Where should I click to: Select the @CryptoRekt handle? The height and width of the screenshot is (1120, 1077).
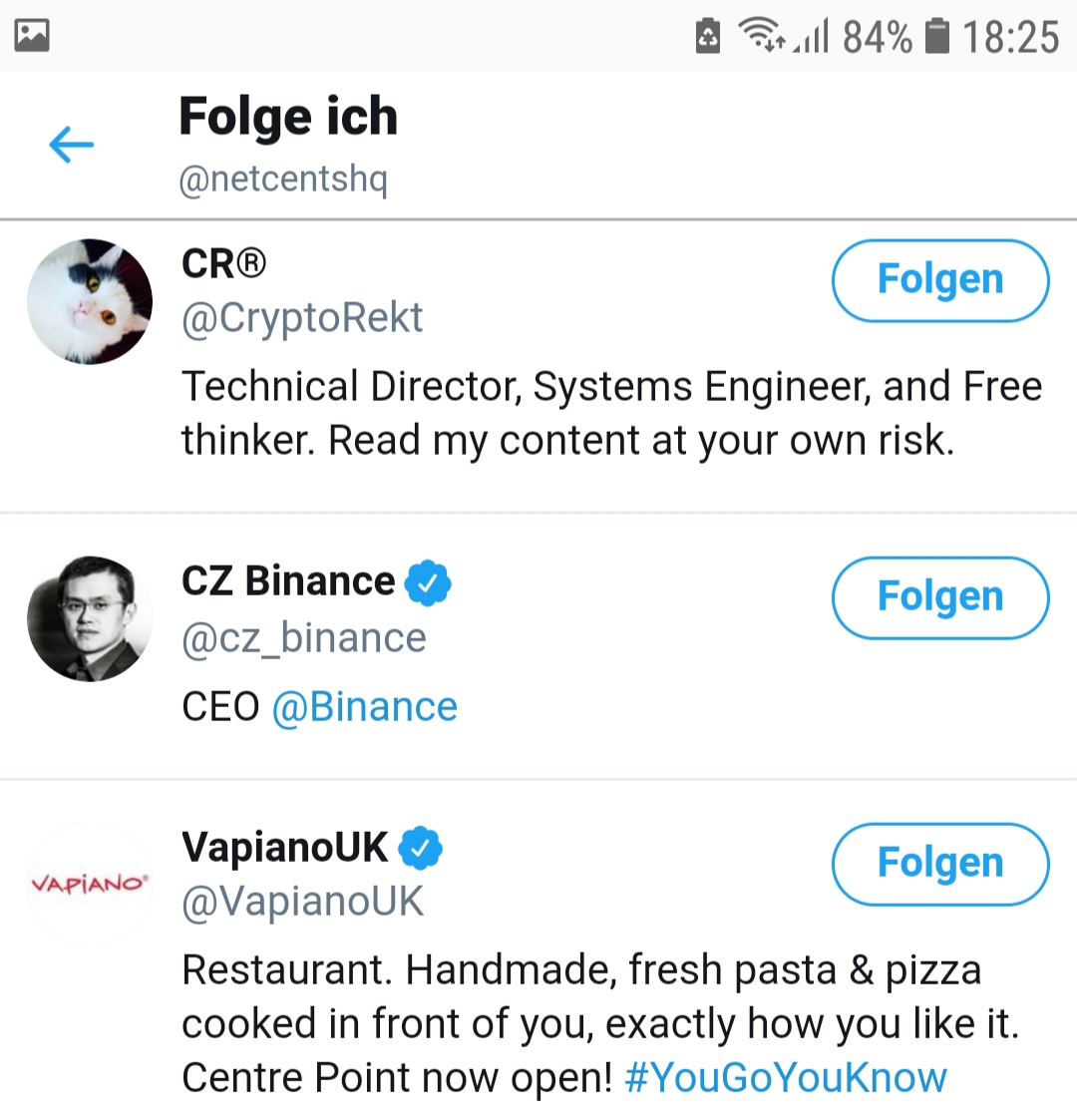(302, 316)
